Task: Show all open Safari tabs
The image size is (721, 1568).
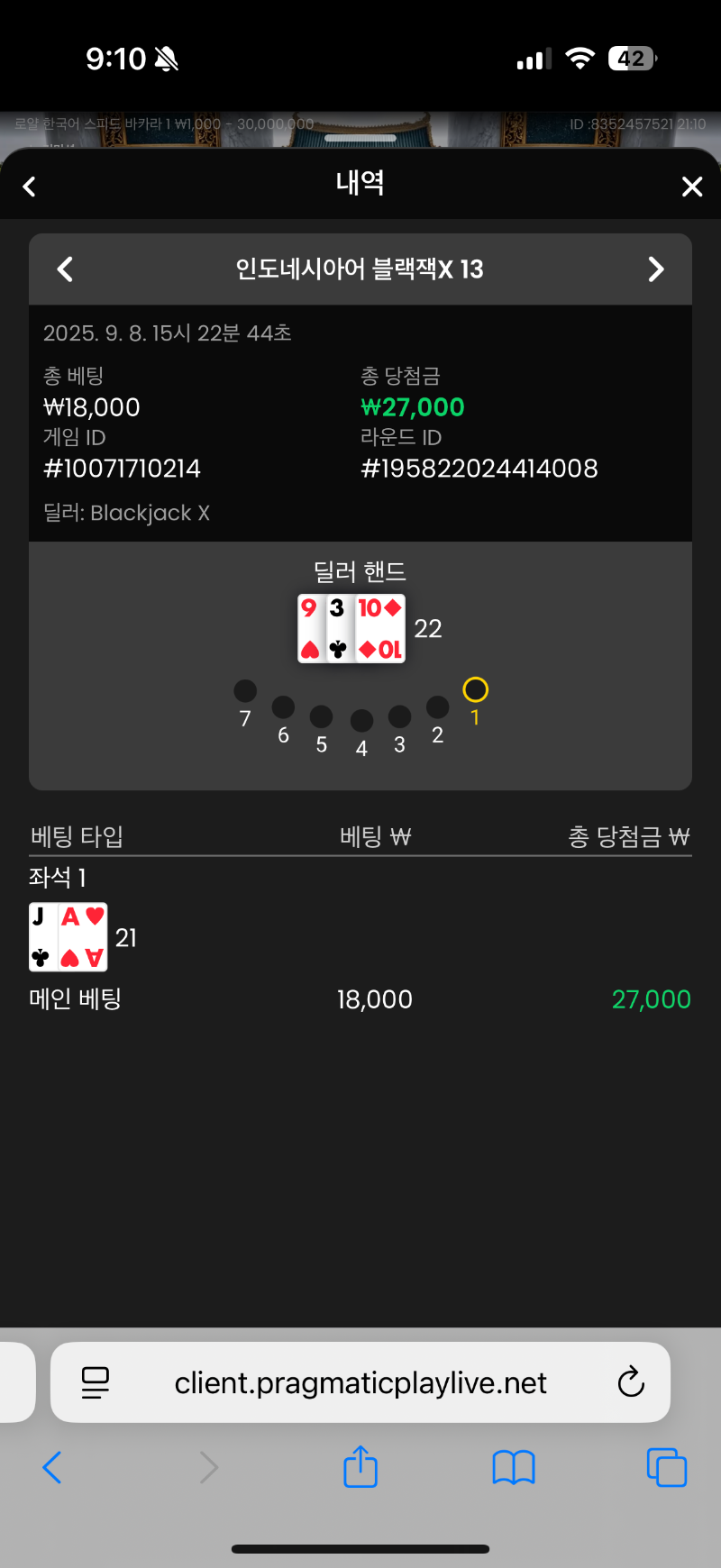Action: [666, 1468]
